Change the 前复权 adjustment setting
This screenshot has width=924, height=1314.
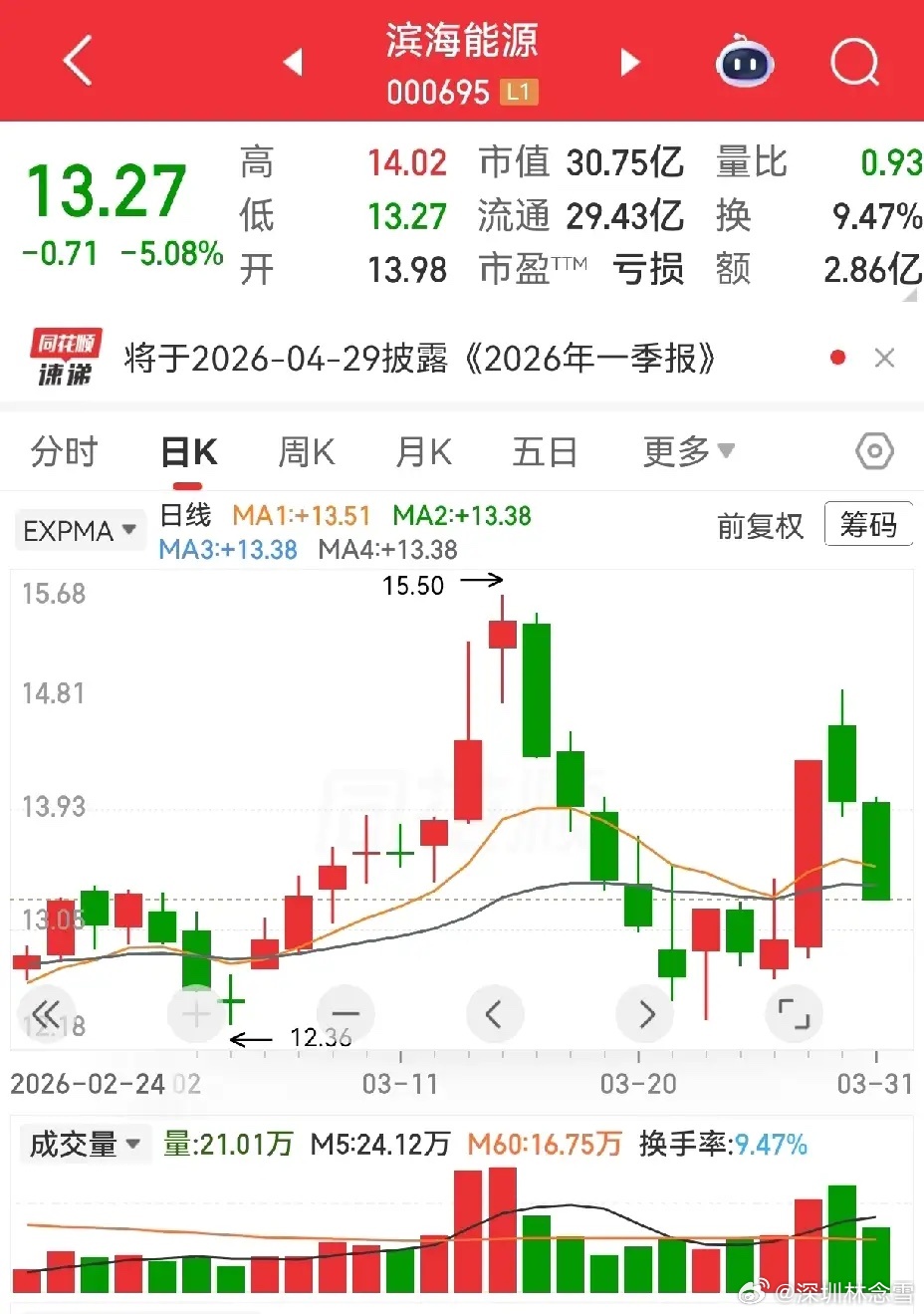point(760,525)
